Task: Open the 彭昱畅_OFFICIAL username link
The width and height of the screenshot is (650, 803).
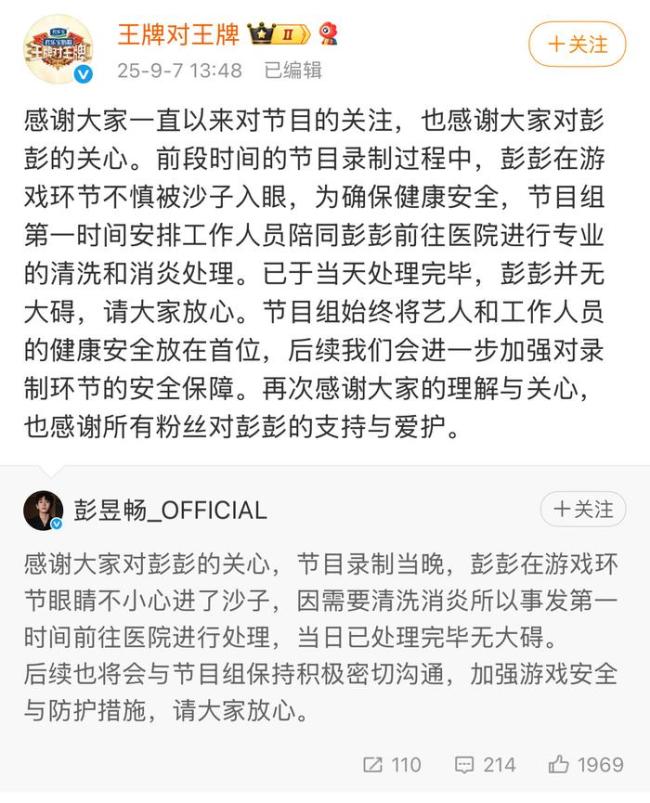Action: (170, 510)
